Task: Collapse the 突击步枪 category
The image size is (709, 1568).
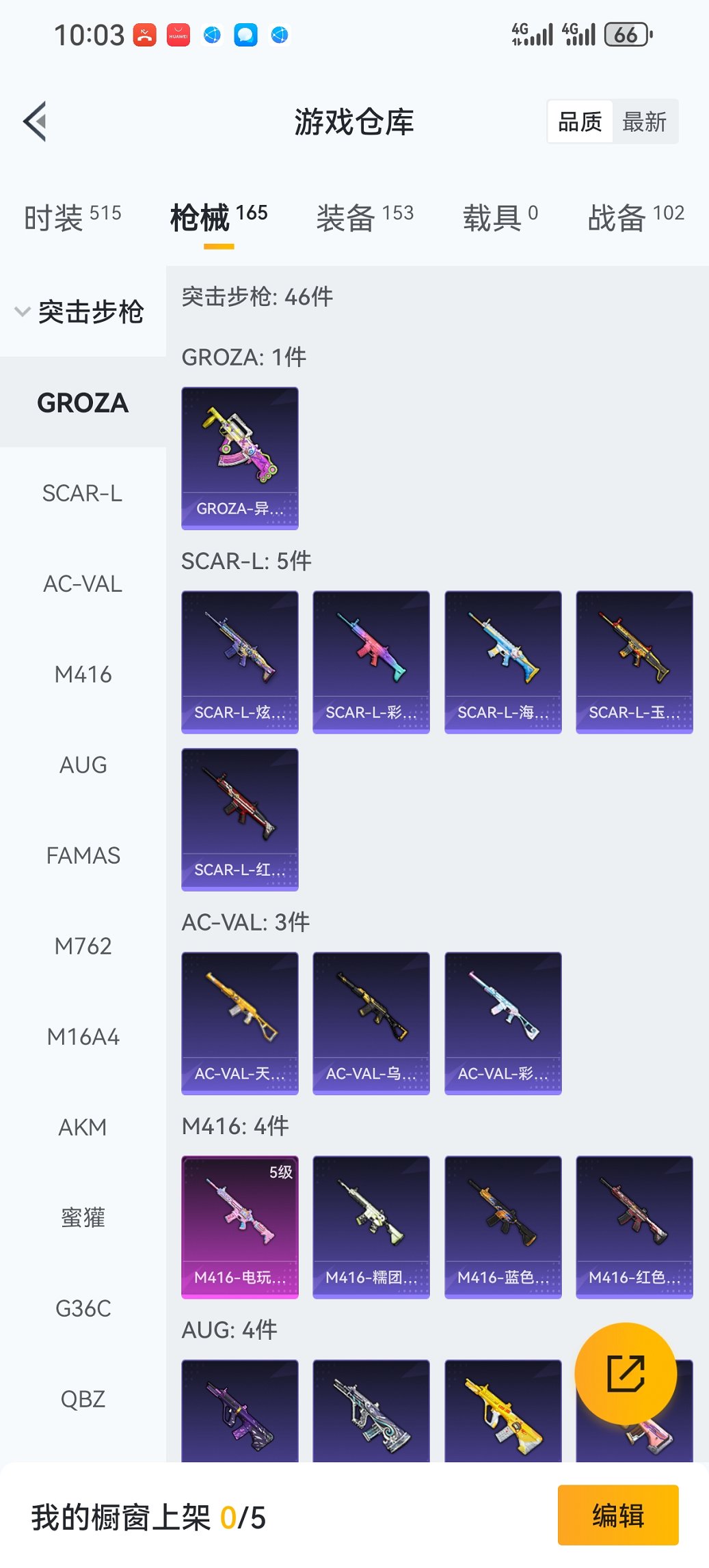Action: [81, 312]
